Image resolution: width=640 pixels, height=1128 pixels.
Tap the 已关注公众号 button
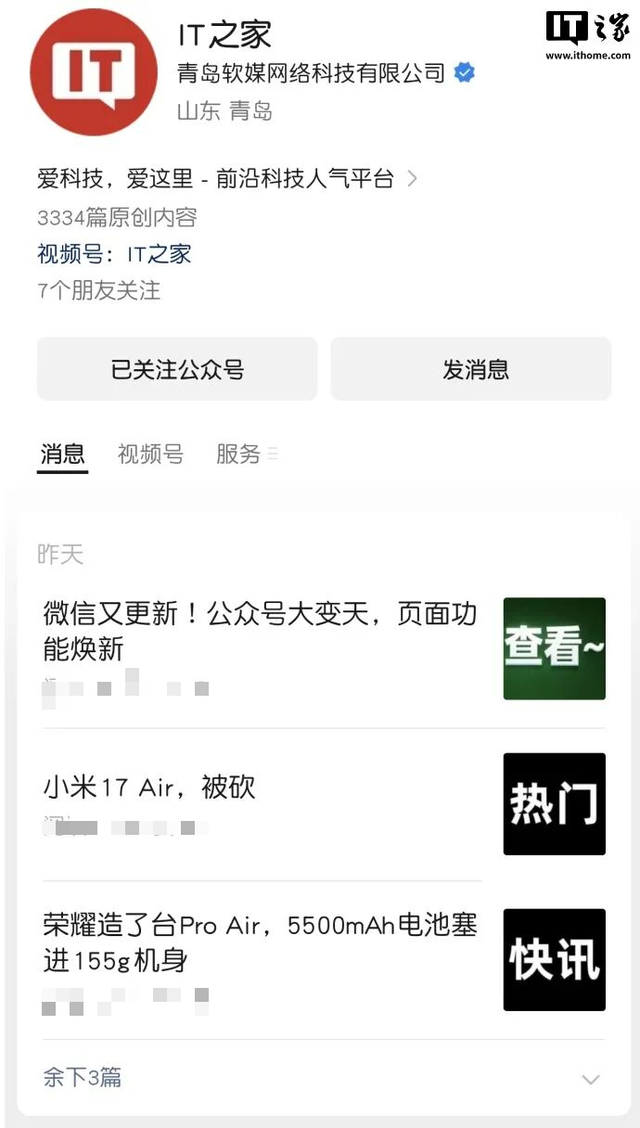[177, 369]
